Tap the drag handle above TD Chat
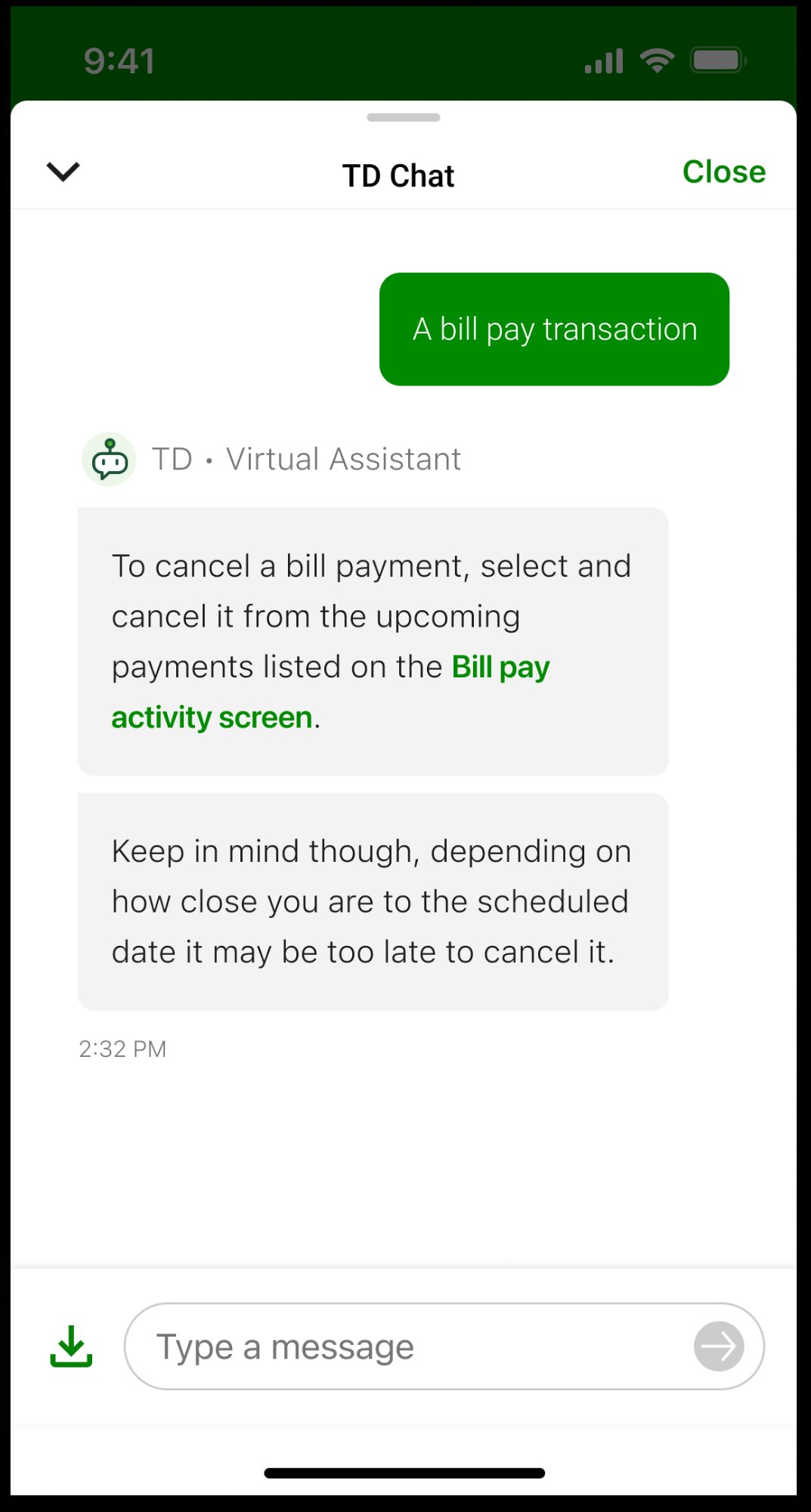This screenshot has height=1512, width=811. [403, 117]
